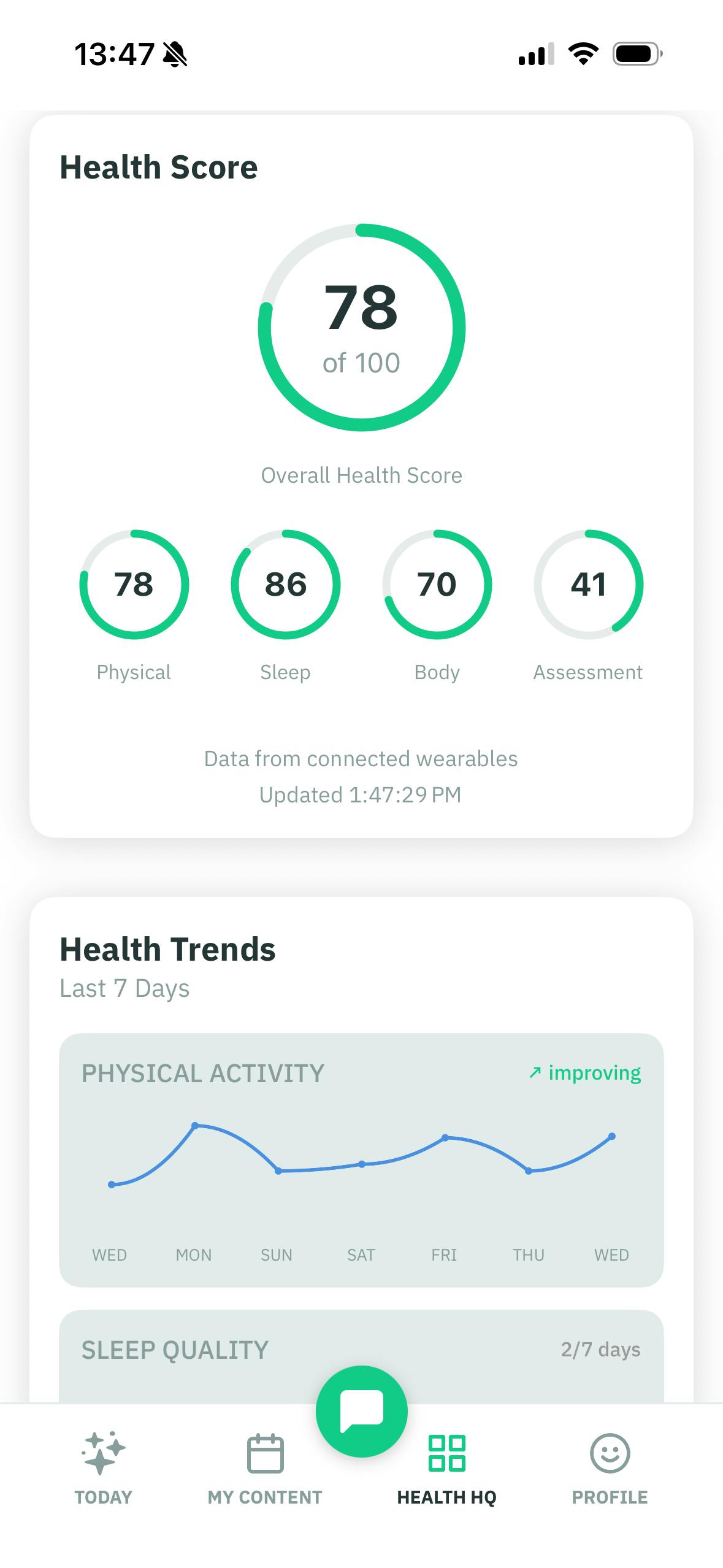Screen dimensions: 723x1568
Task: Open the 2/7 days sleep detail
Action: 600,1350
